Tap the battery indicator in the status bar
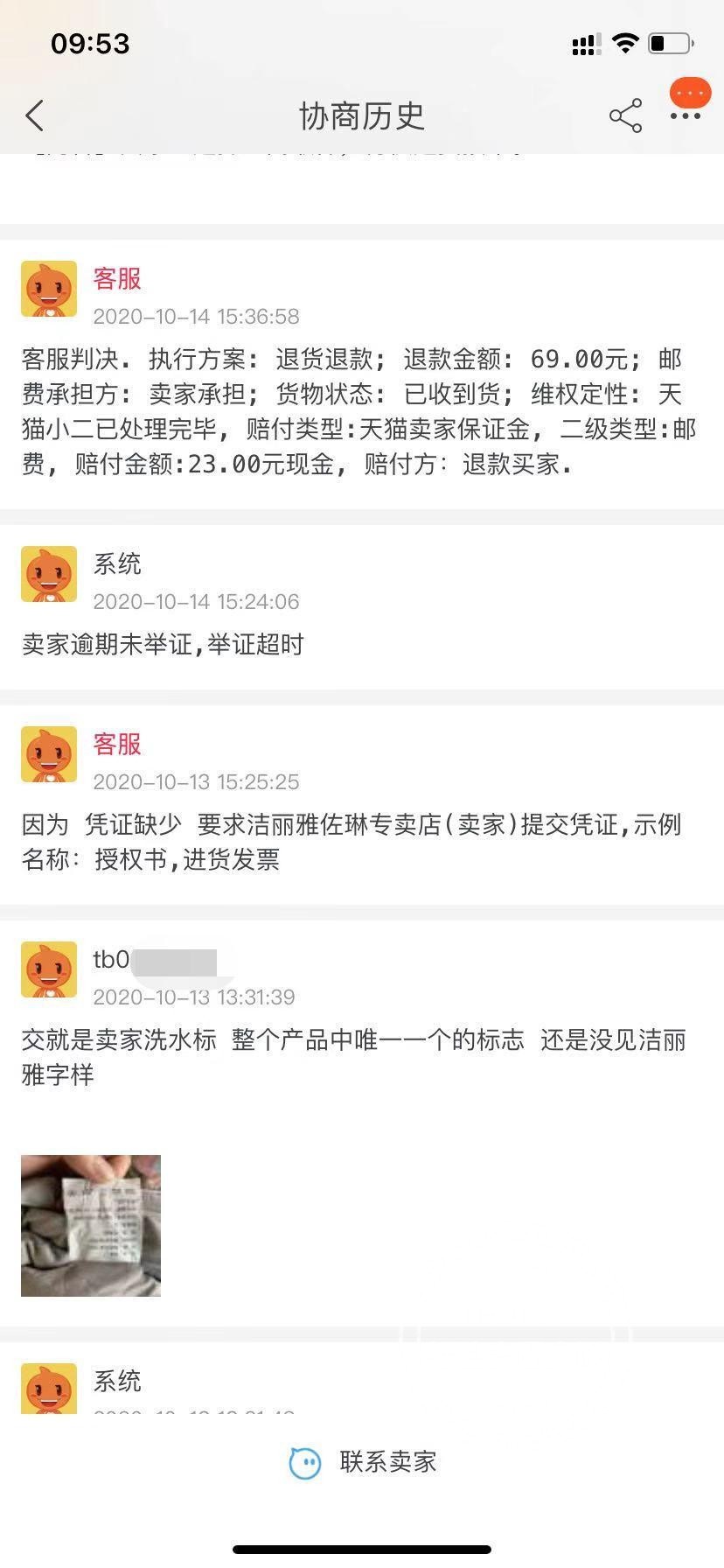724x1568 pixels. (x=668, y=43)
